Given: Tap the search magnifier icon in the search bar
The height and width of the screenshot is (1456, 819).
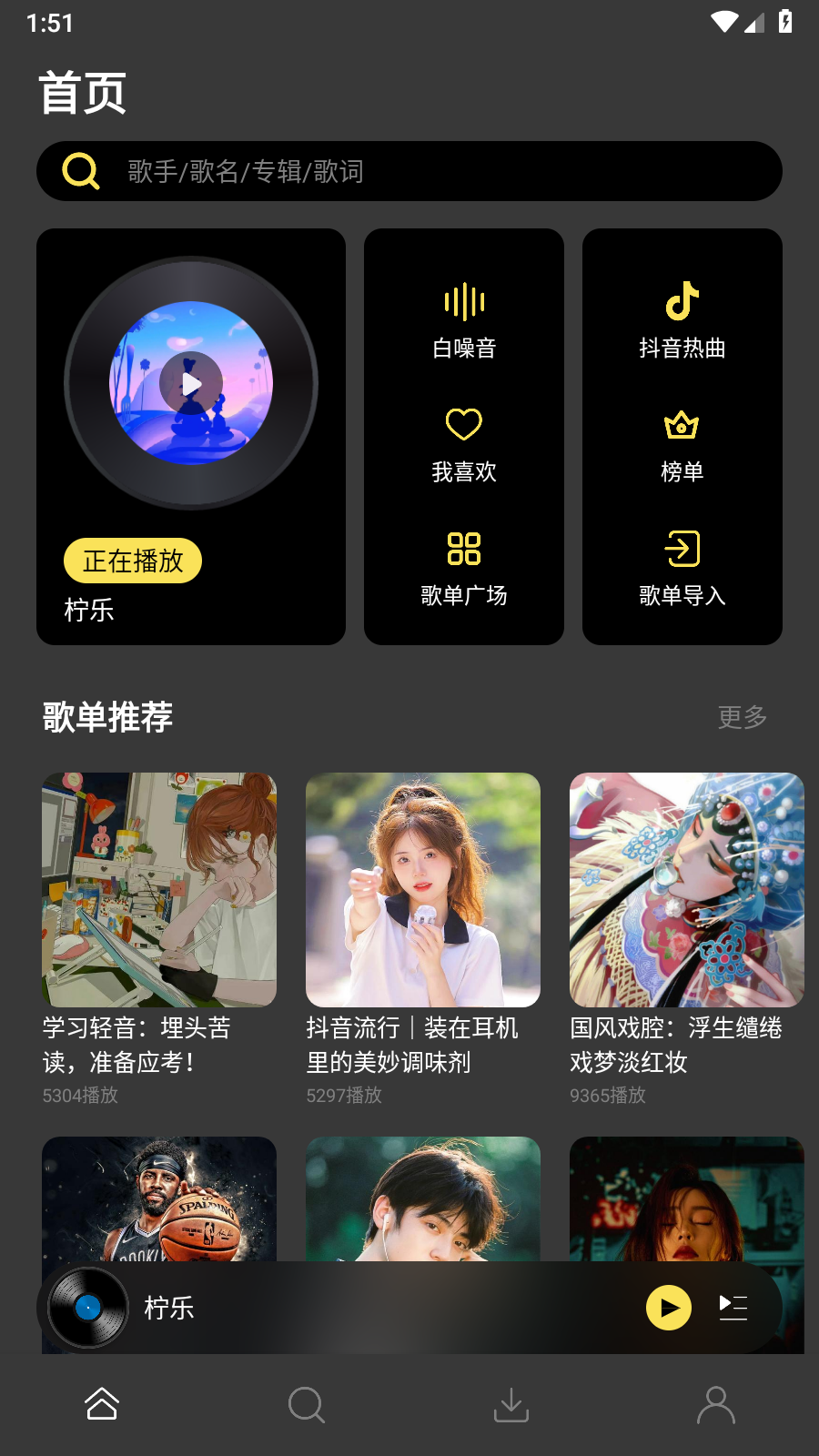Looking at the screenshot, I should coord(79,171).
